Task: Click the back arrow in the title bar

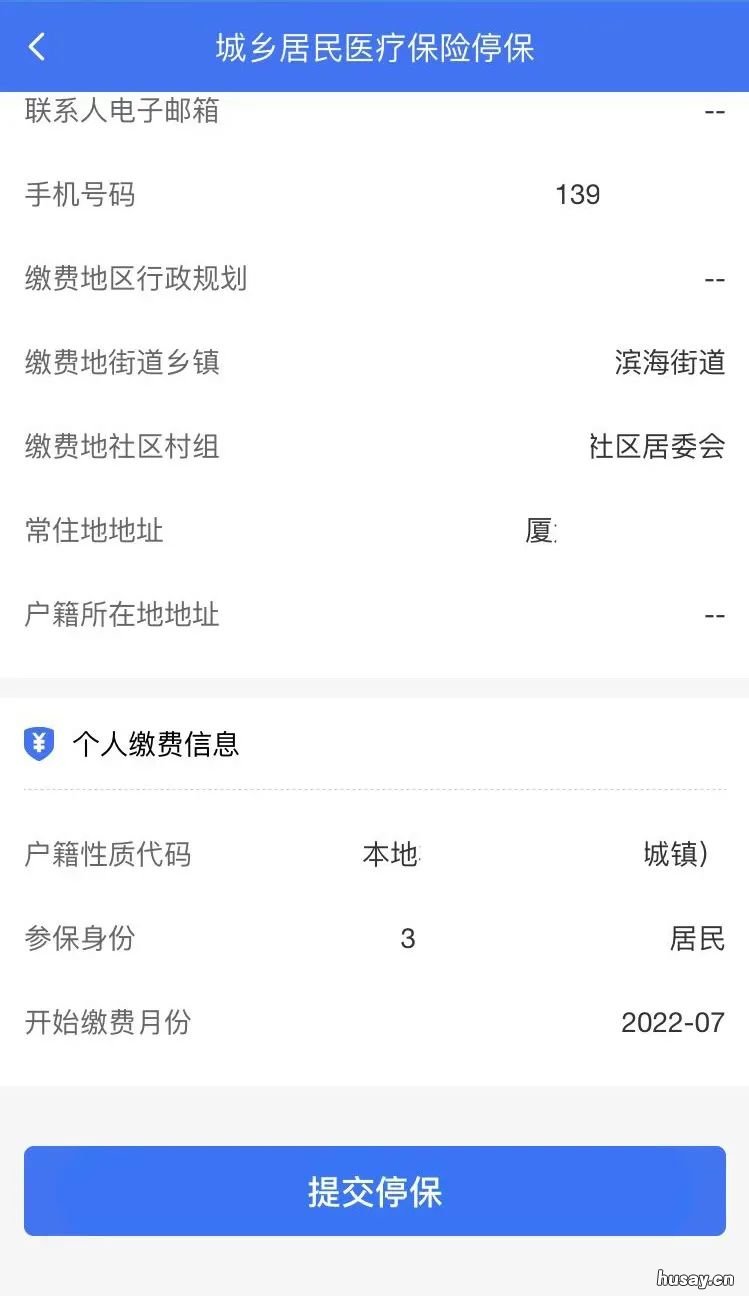Action: pos(38,46)
